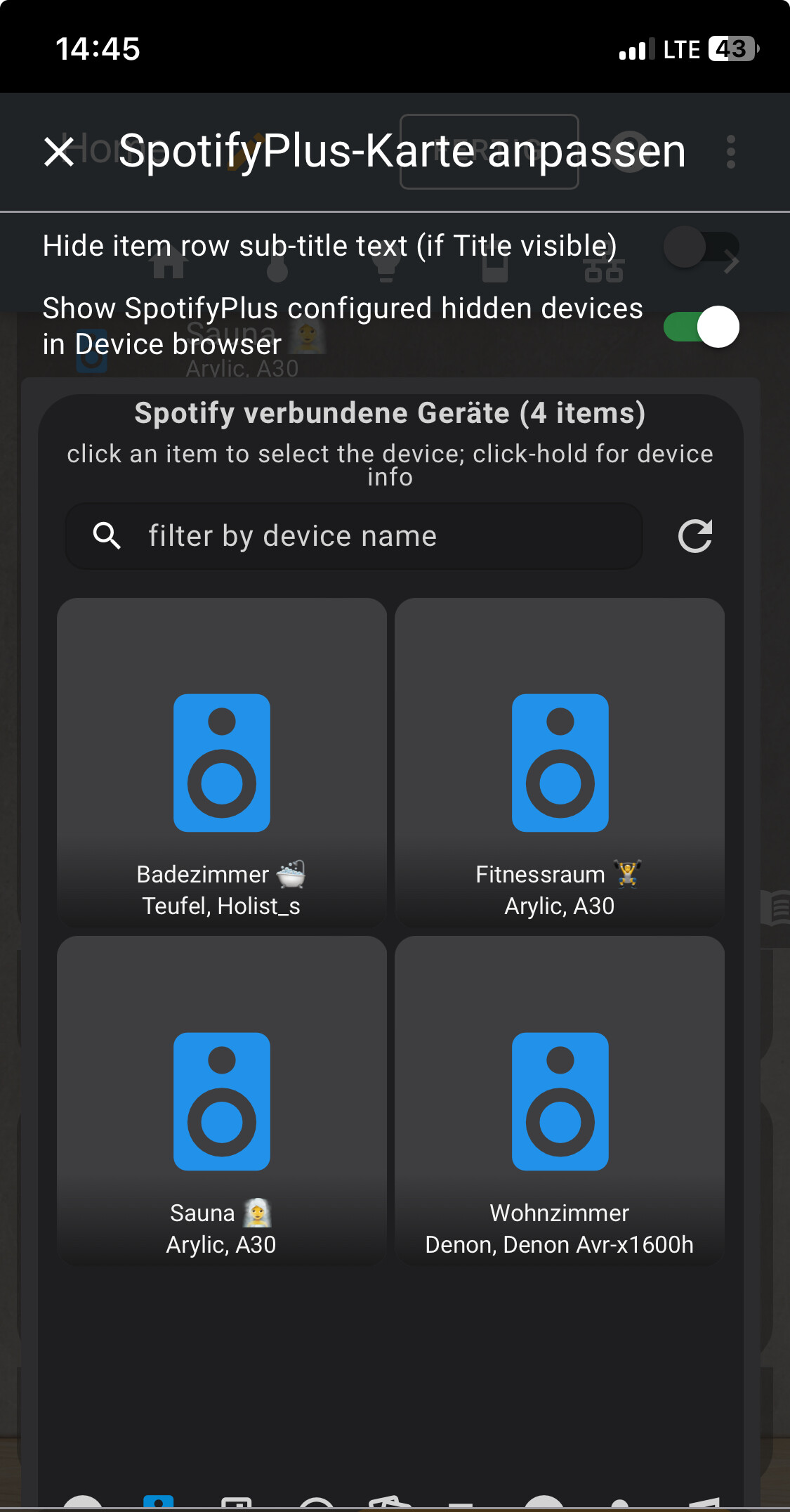
Task: Open the overflow menu
Action: 731,152
